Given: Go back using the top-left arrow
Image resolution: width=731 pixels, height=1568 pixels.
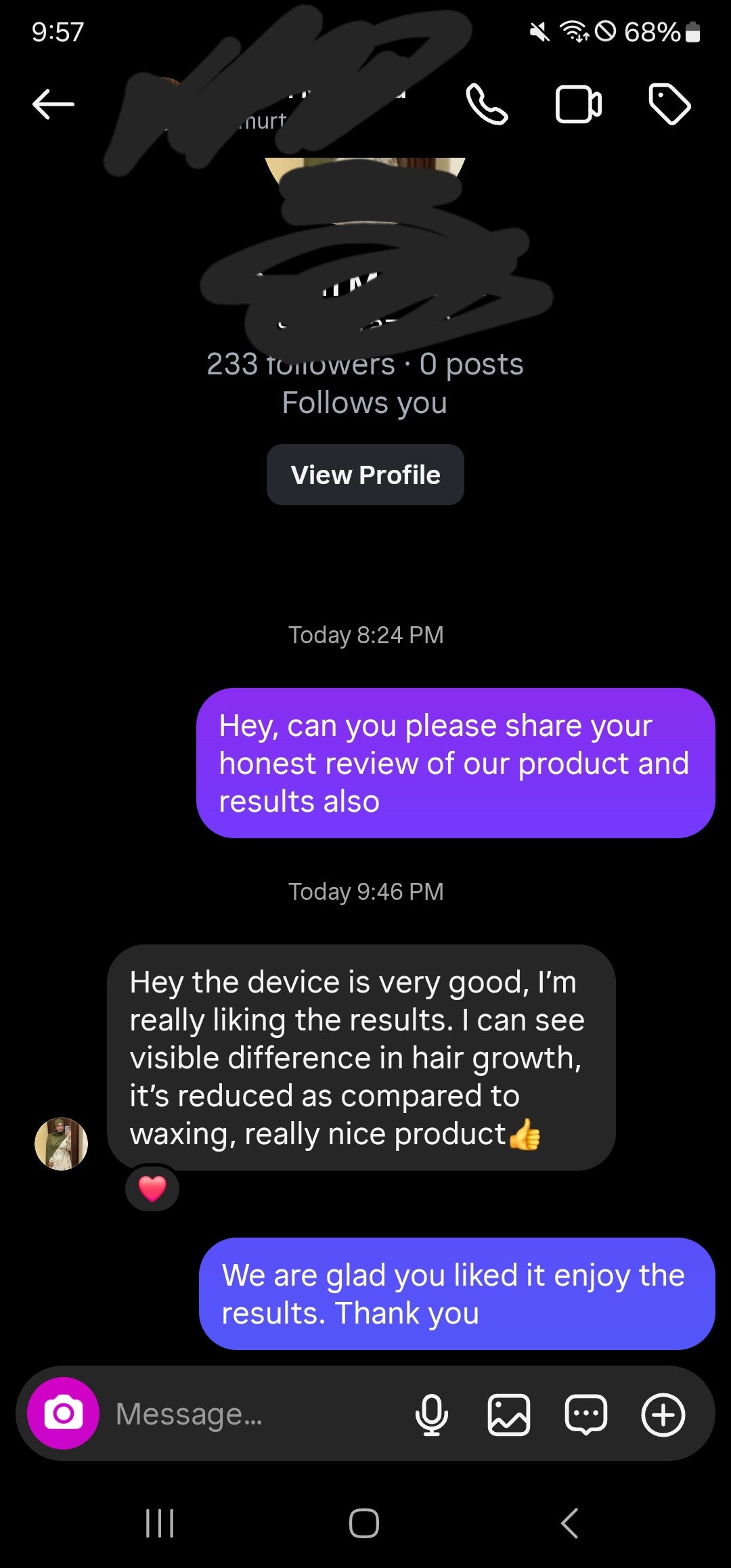Looking at the screenshot, I should coord(53,104).
